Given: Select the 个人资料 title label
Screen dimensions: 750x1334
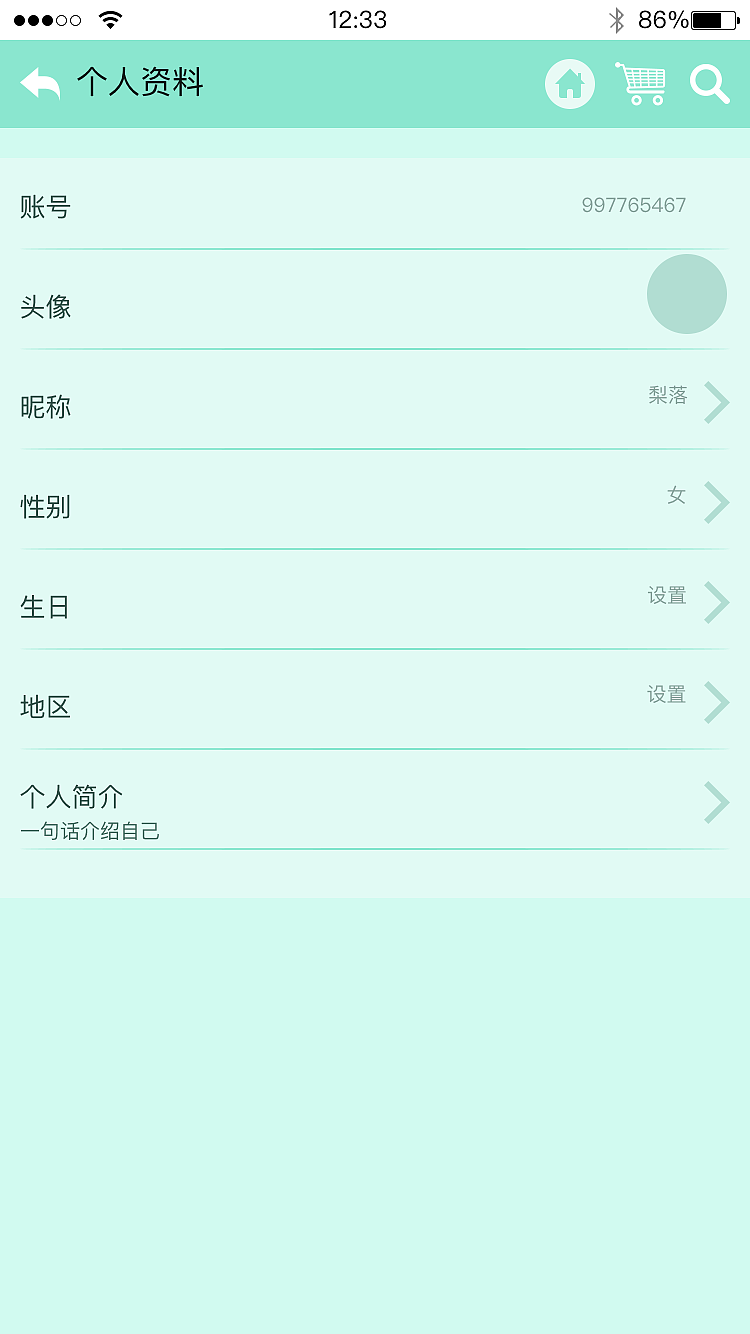Looking at the screenshot, I should click(x=140, y=84).
